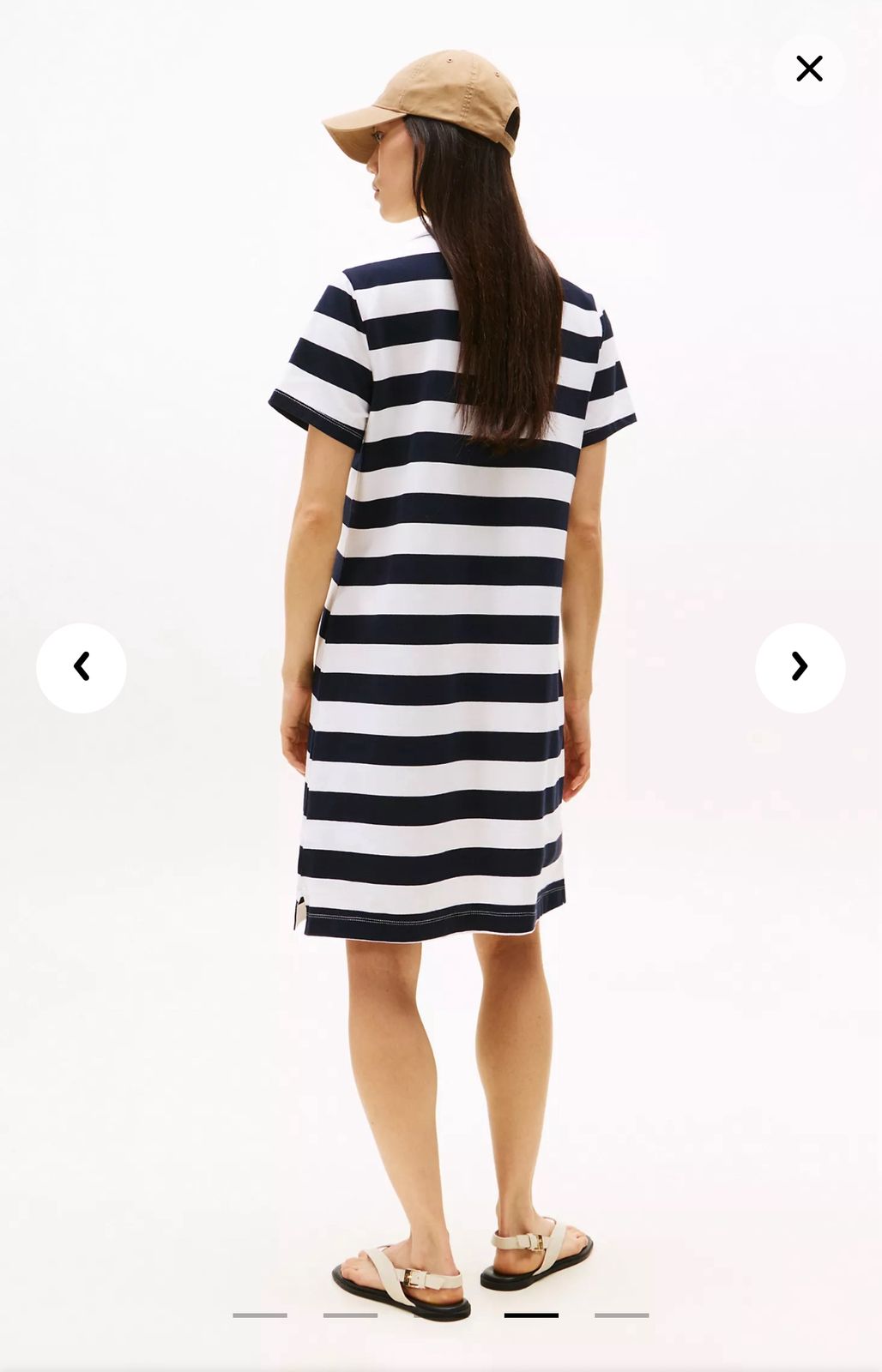Show the next product photo
882x1372 pixels.
pos(800,667)
